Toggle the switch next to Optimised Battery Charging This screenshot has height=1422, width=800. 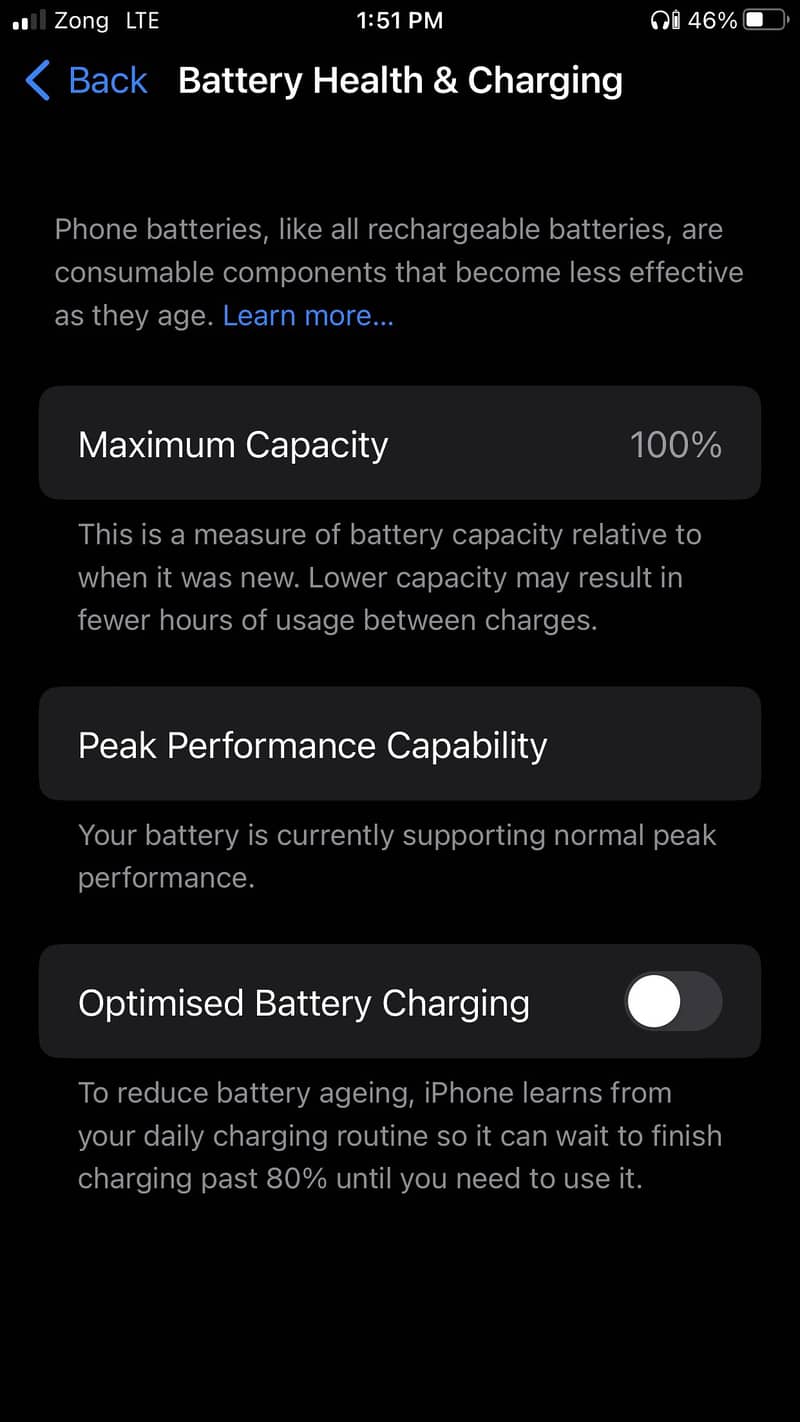click(673, 1001)
